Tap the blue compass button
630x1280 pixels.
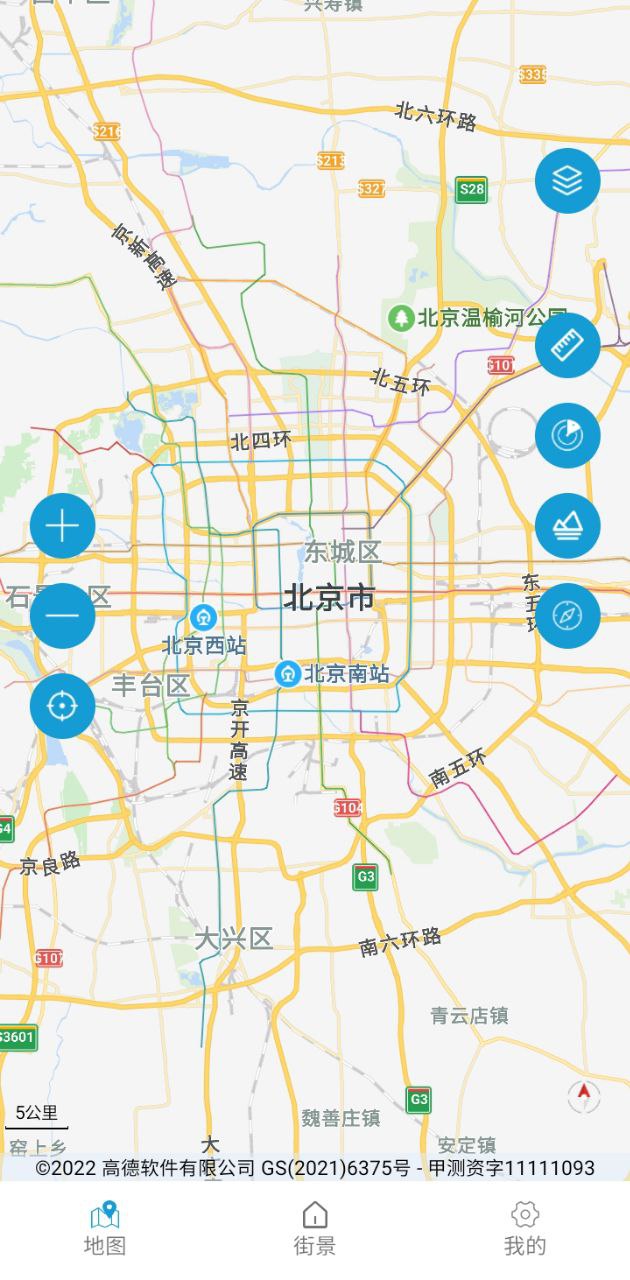click(x=567, y=616)
